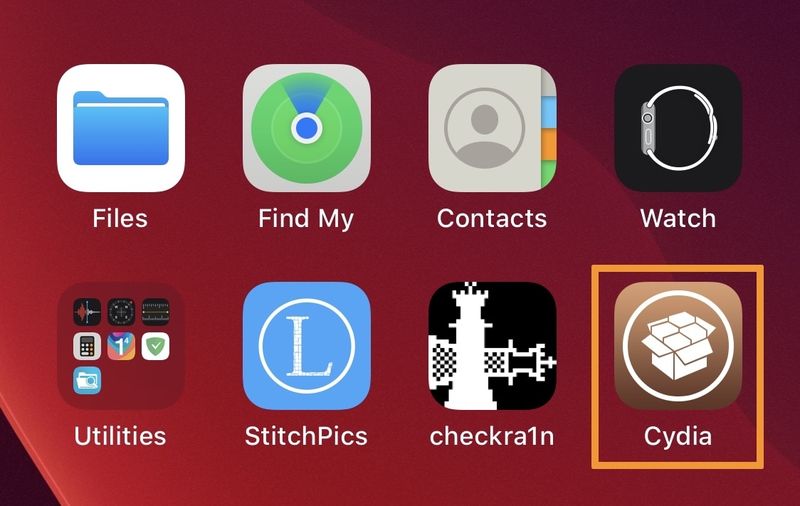
Task: Open the Contacts app
Action: pos(492,128)
